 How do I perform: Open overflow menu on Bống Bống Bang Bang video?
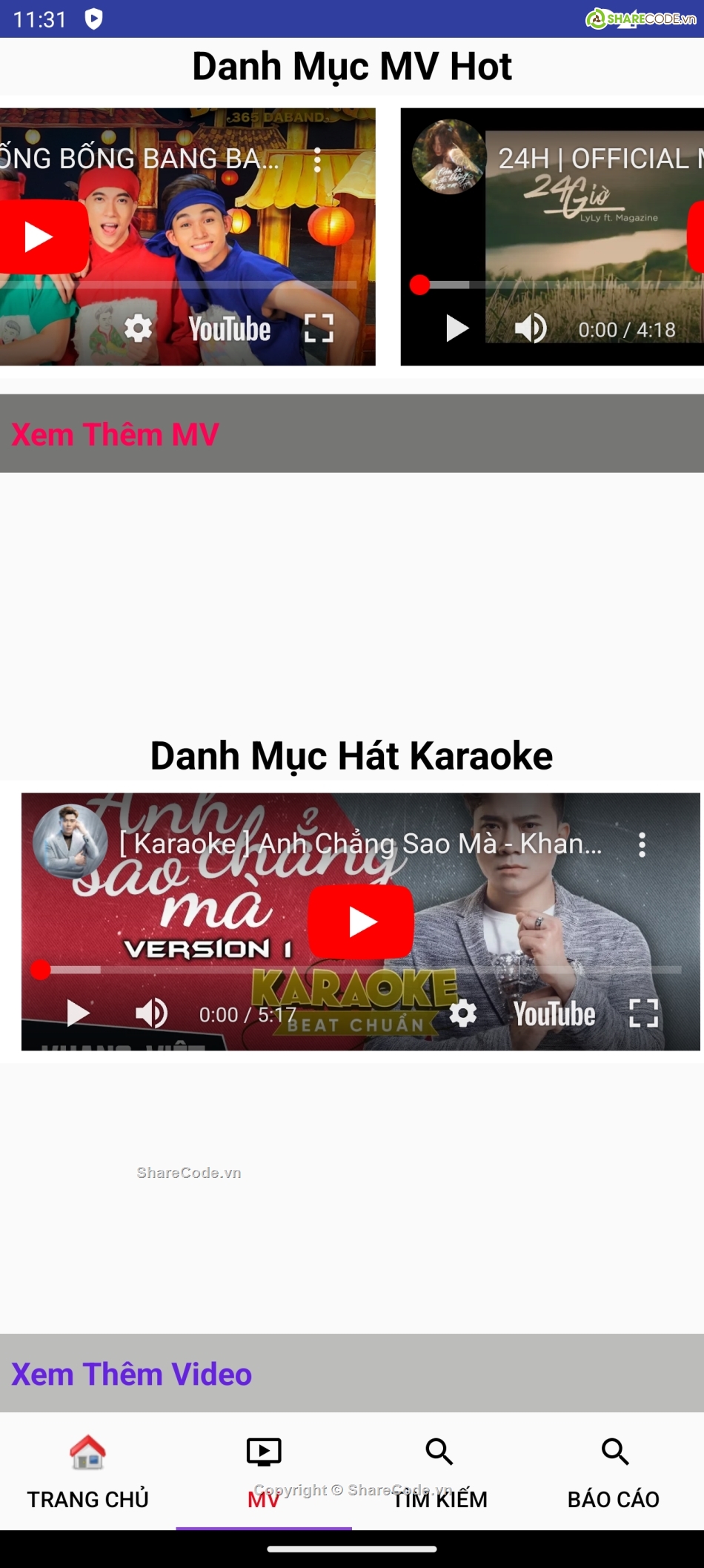pyautogui.click(x=317, y=159)
